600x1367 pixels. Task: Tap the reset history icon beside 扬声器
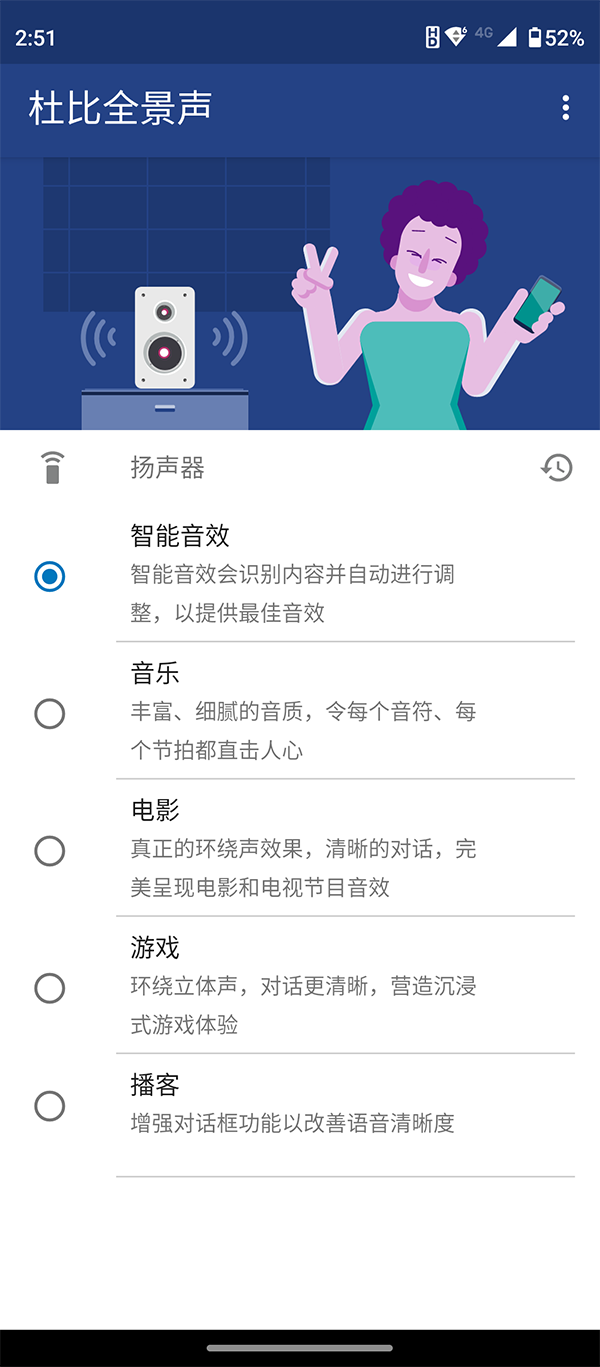(x=557, y=467)
